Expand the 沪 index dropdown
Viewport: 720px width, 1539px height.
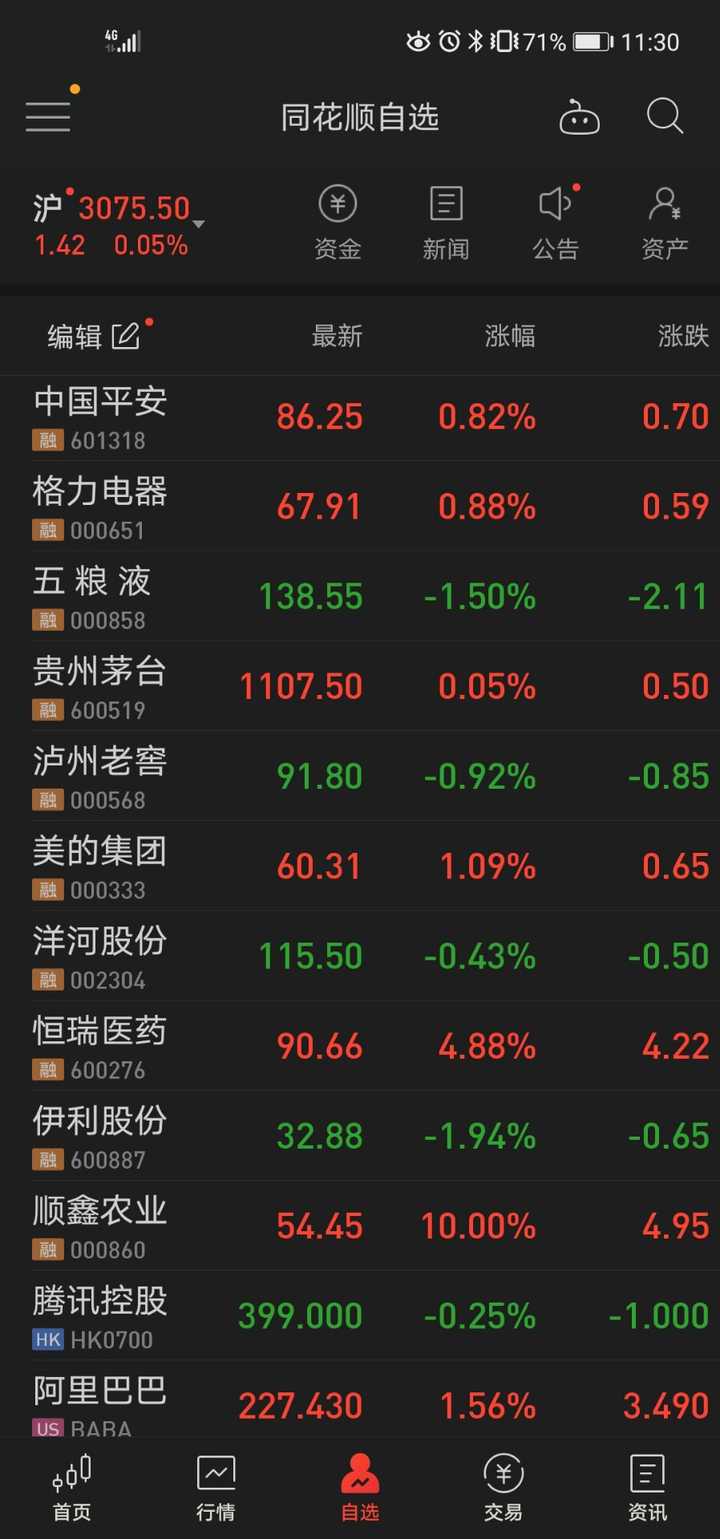coord(198,224)
